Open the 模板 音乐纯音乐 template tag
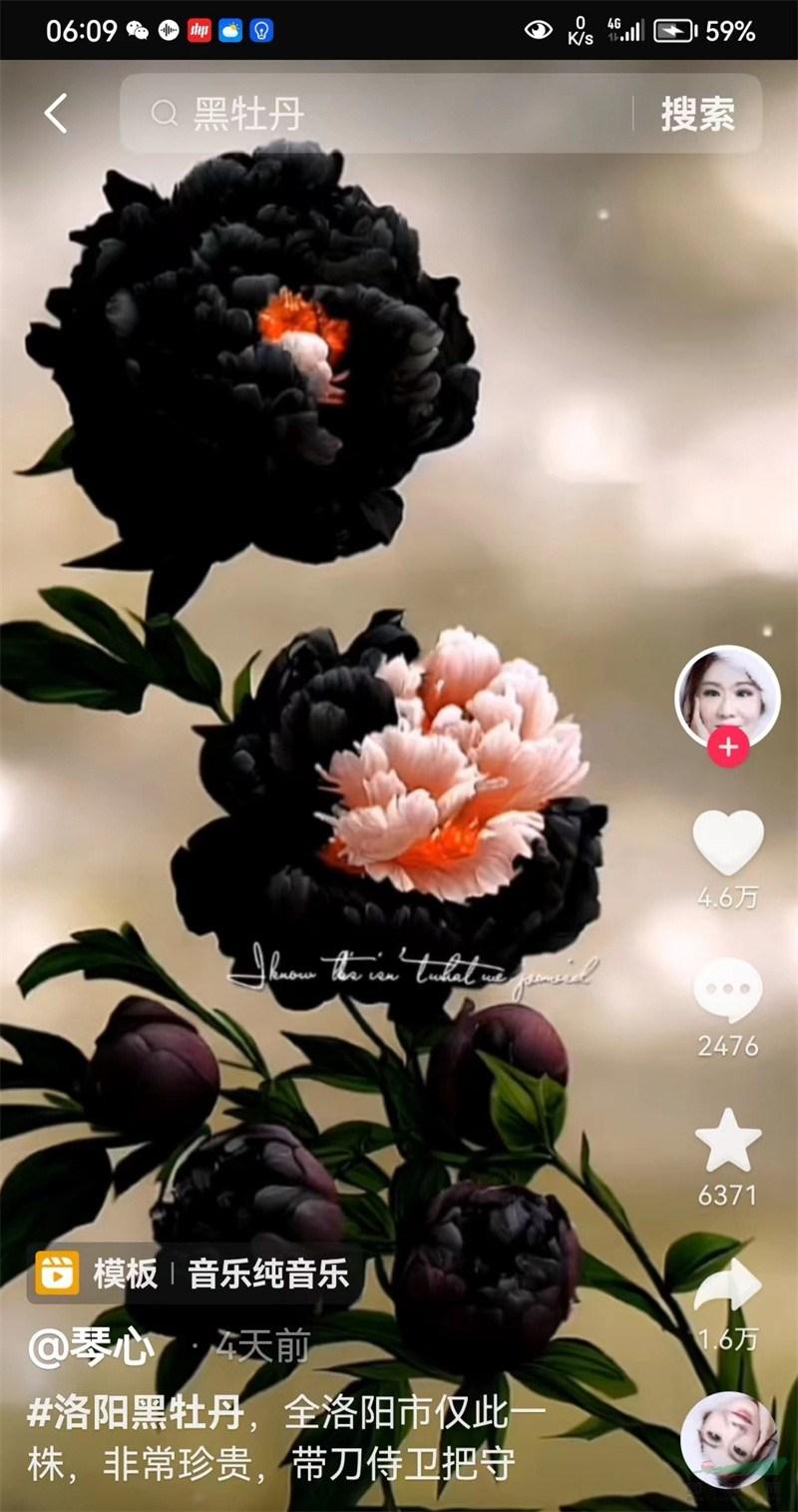Image resolution: width=798 pixels, height=1512 pixels. click(195, 1273)
